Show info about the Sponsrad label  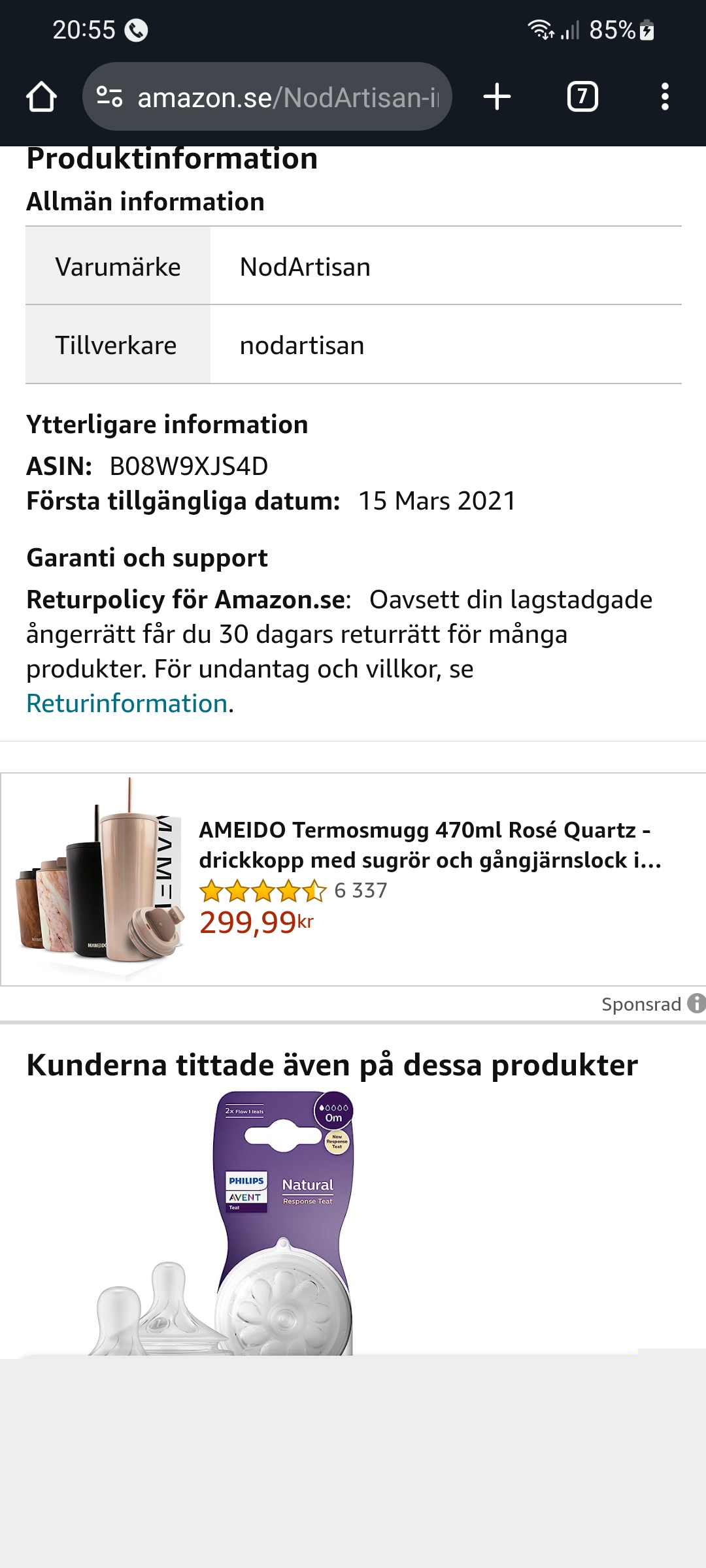coord(696,1004)
